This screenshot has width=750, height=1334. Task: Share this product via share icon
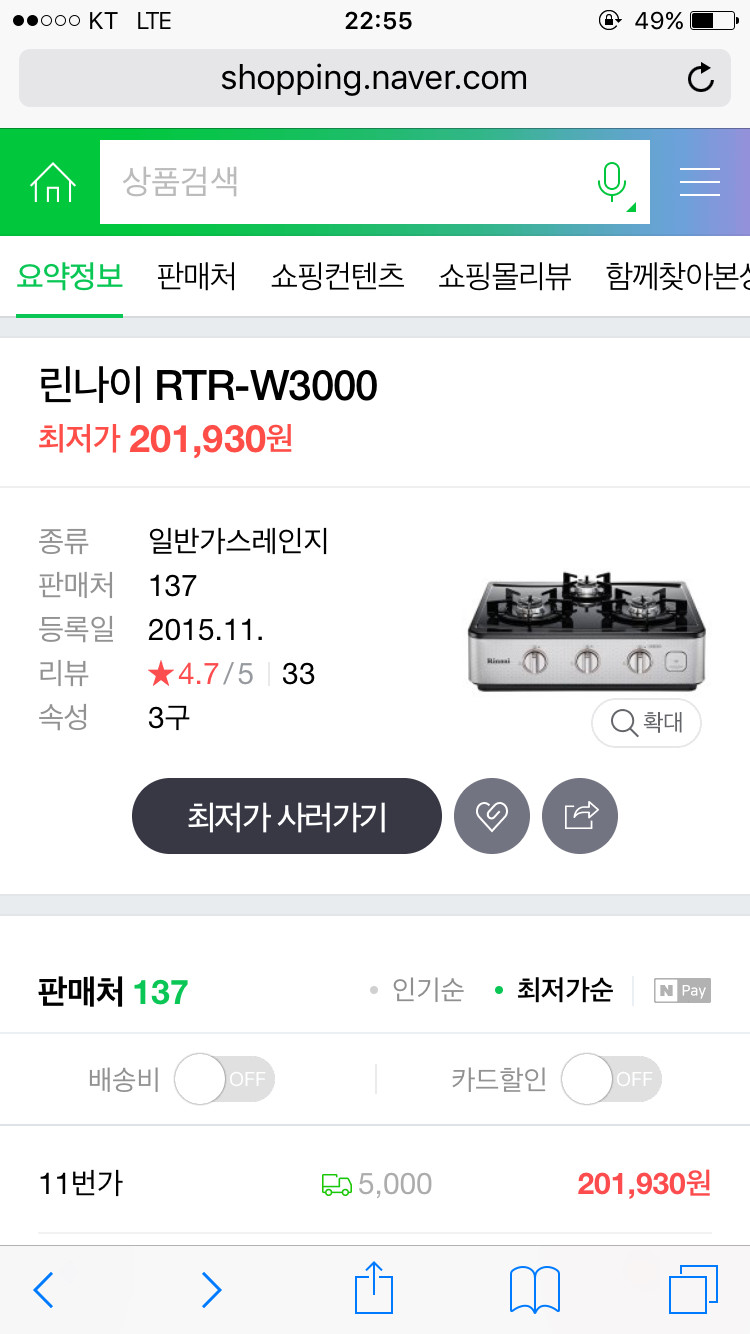tap(580, 816)
